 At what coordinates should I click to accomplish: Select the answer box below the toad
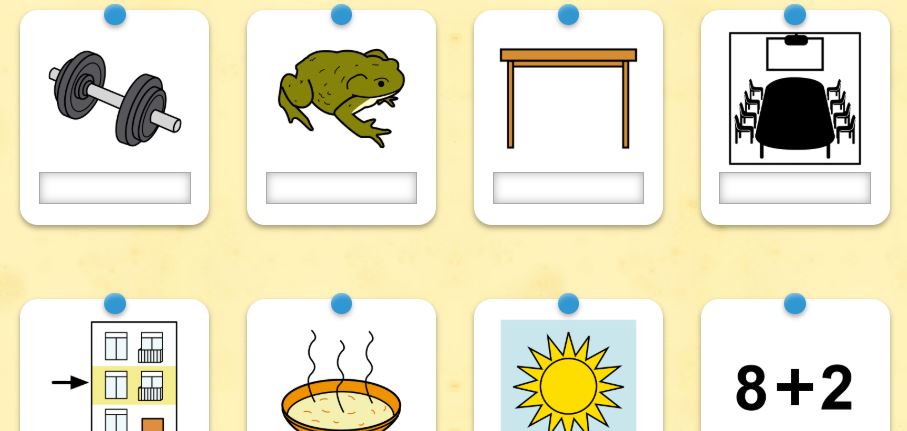[341, 188]
